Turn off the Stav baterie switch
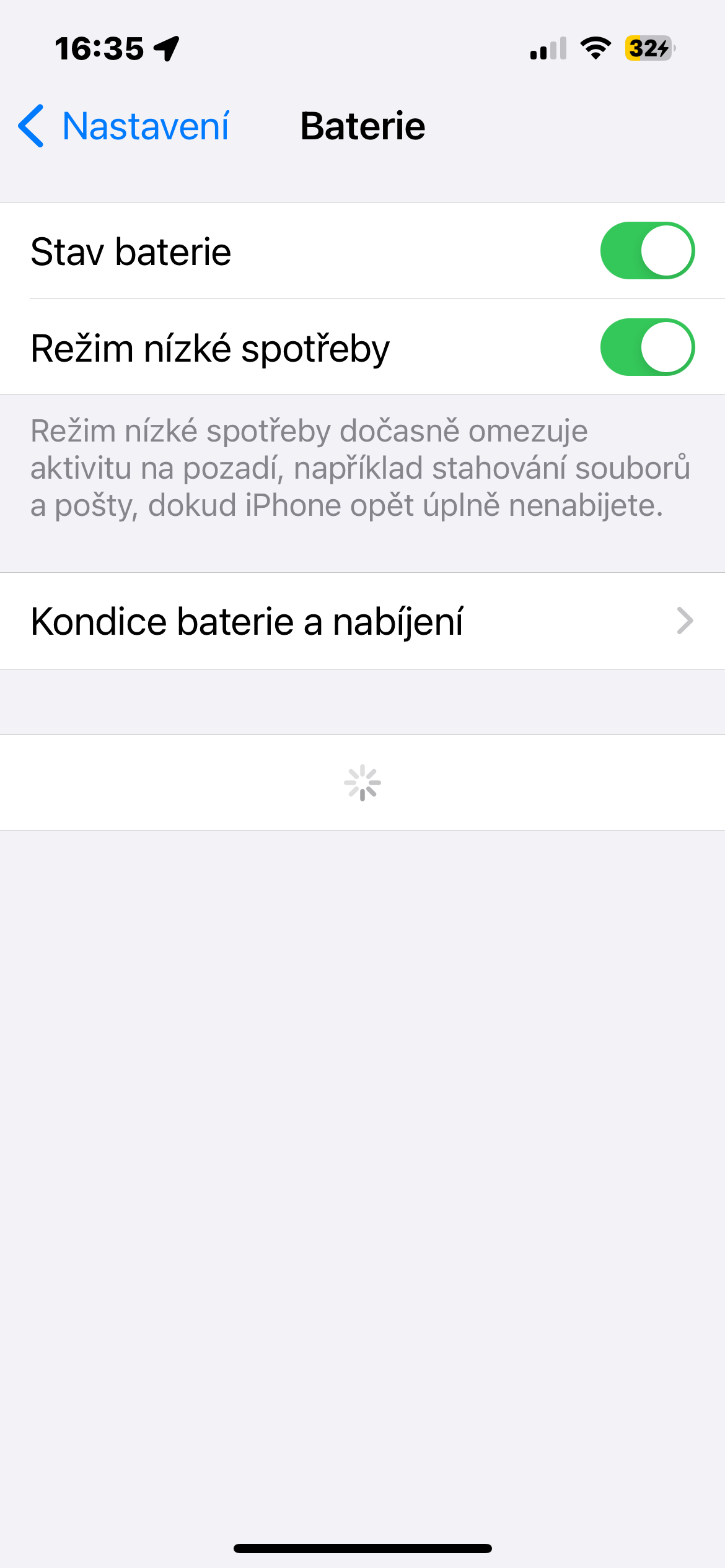Screen dimensions: 725x1568 coord(647,251)
